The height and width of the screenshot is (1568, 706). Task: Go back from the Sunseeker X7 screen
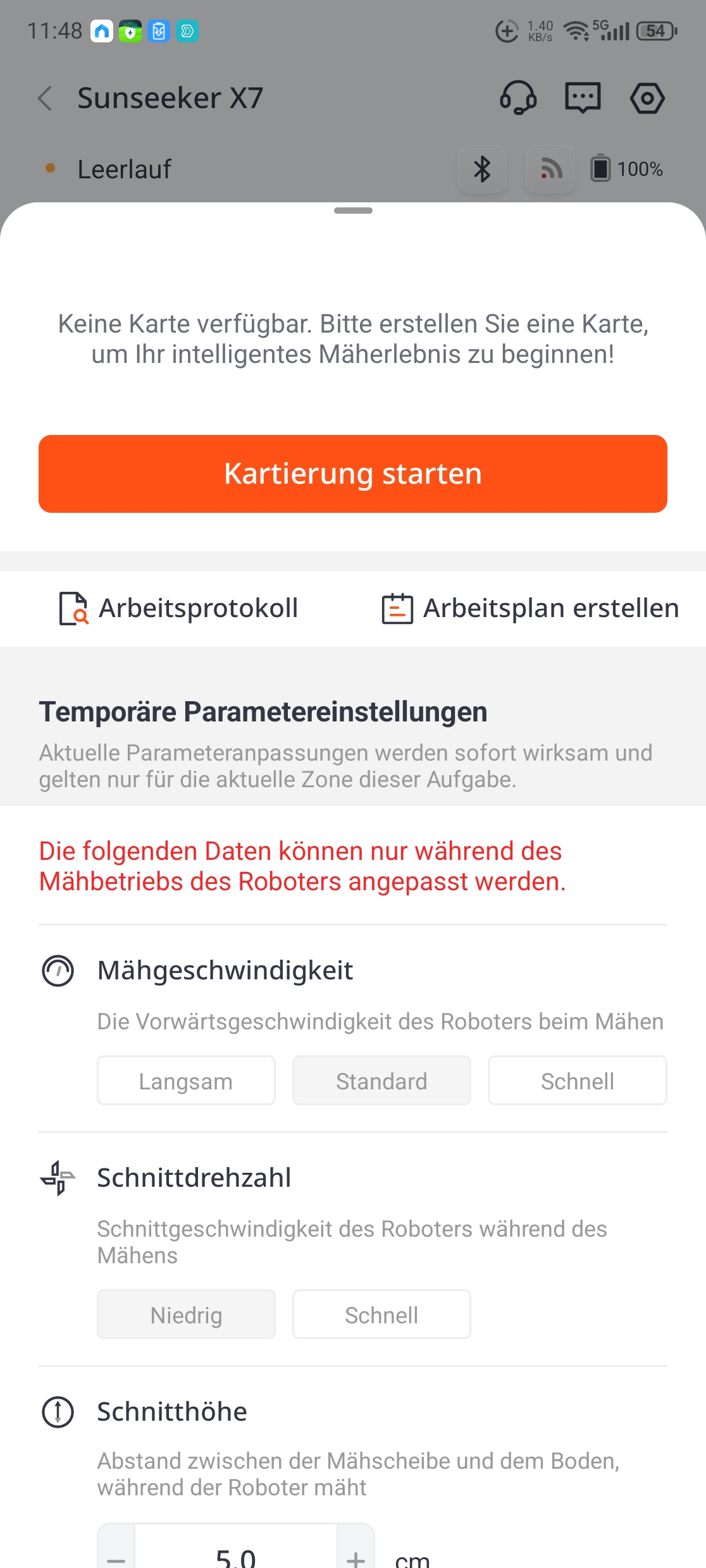45,99
